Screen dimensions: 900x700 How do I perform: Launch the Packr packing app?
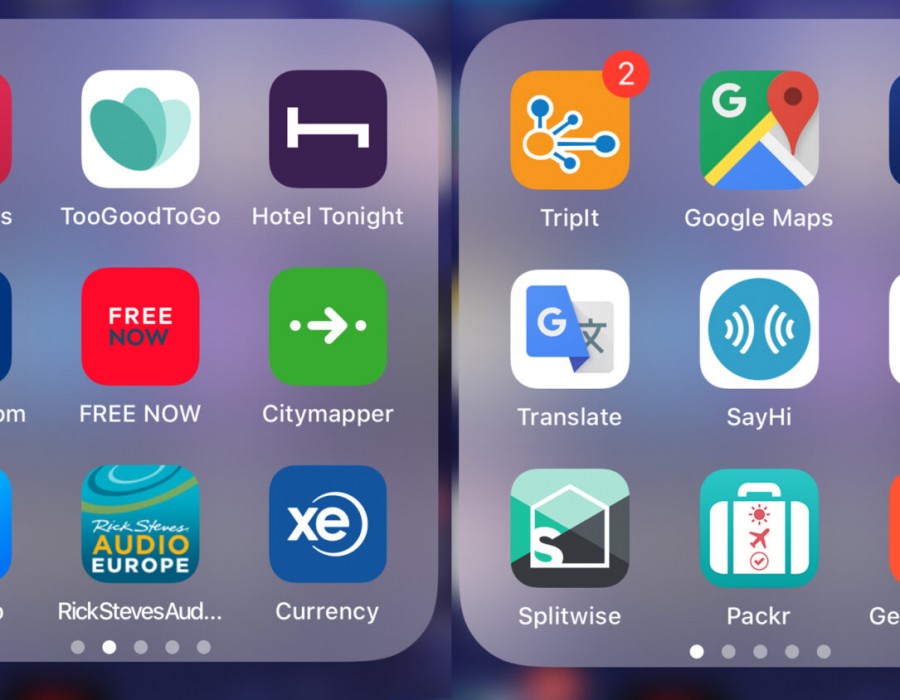click(x=759, y=527)
